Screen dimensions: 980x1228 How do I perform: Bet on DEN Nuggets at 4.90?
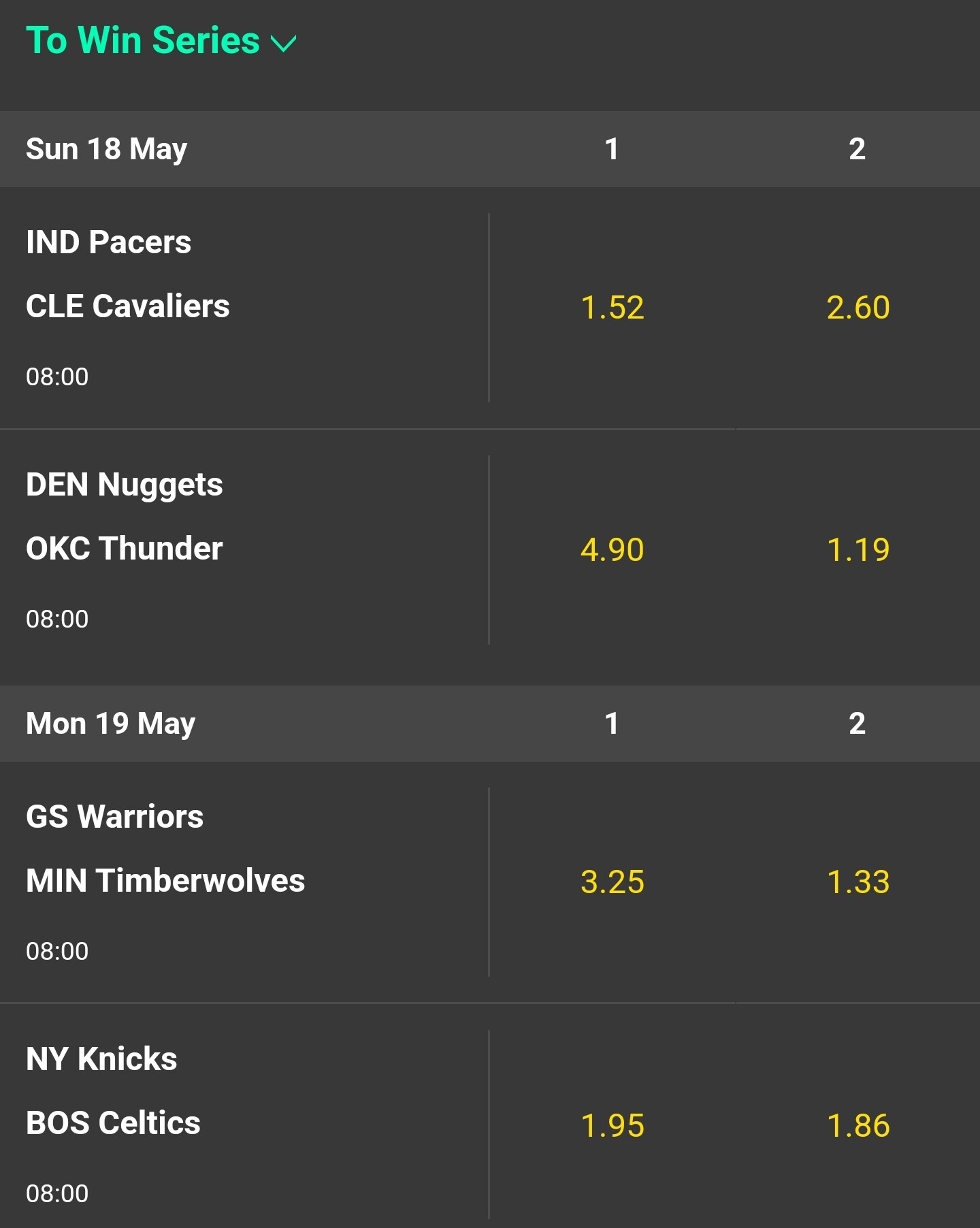pyautogui.click(x=612, y=550)
